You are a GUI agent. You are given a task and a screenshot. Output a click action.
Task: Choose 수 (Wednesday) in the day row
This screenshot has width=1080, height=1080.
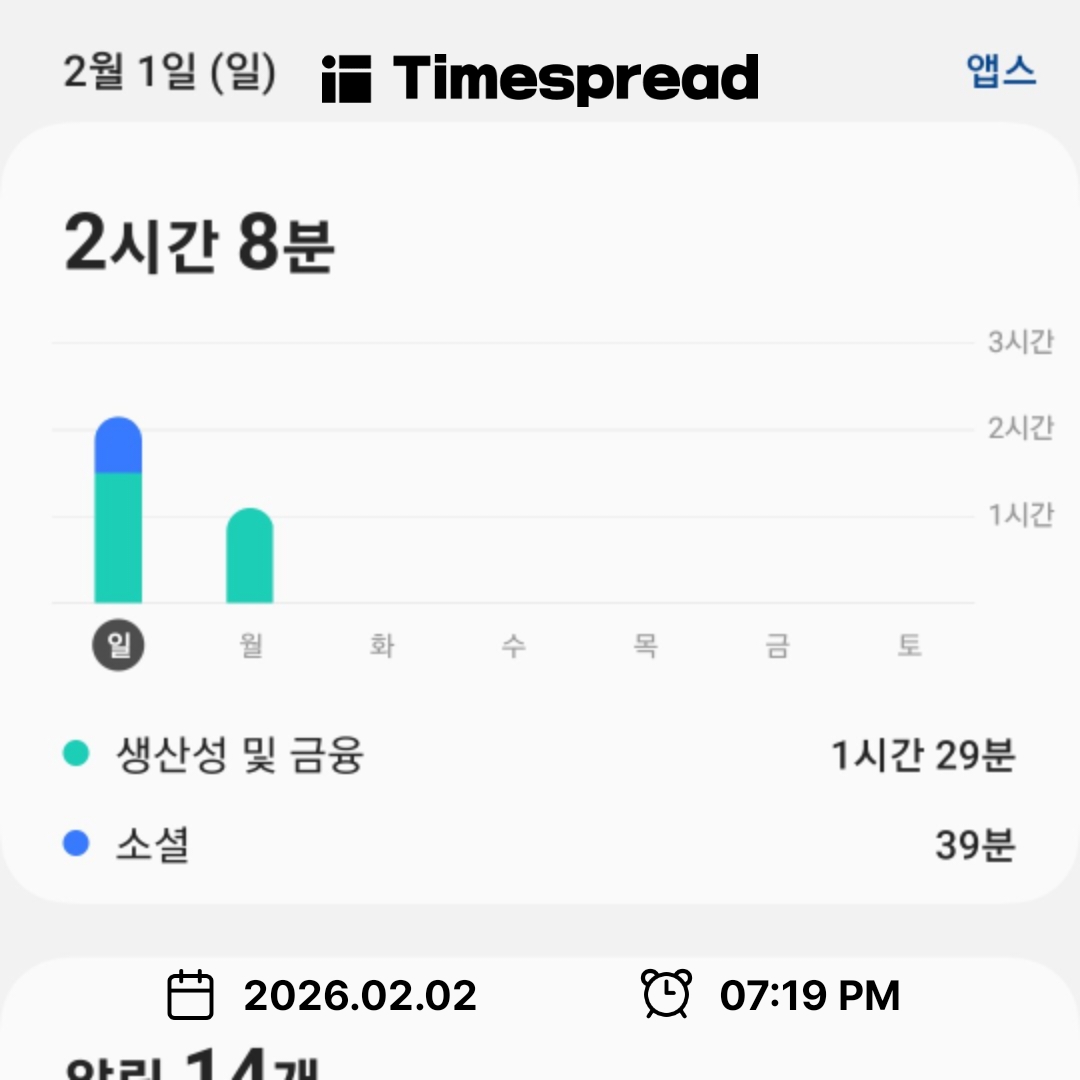point(513,646)
